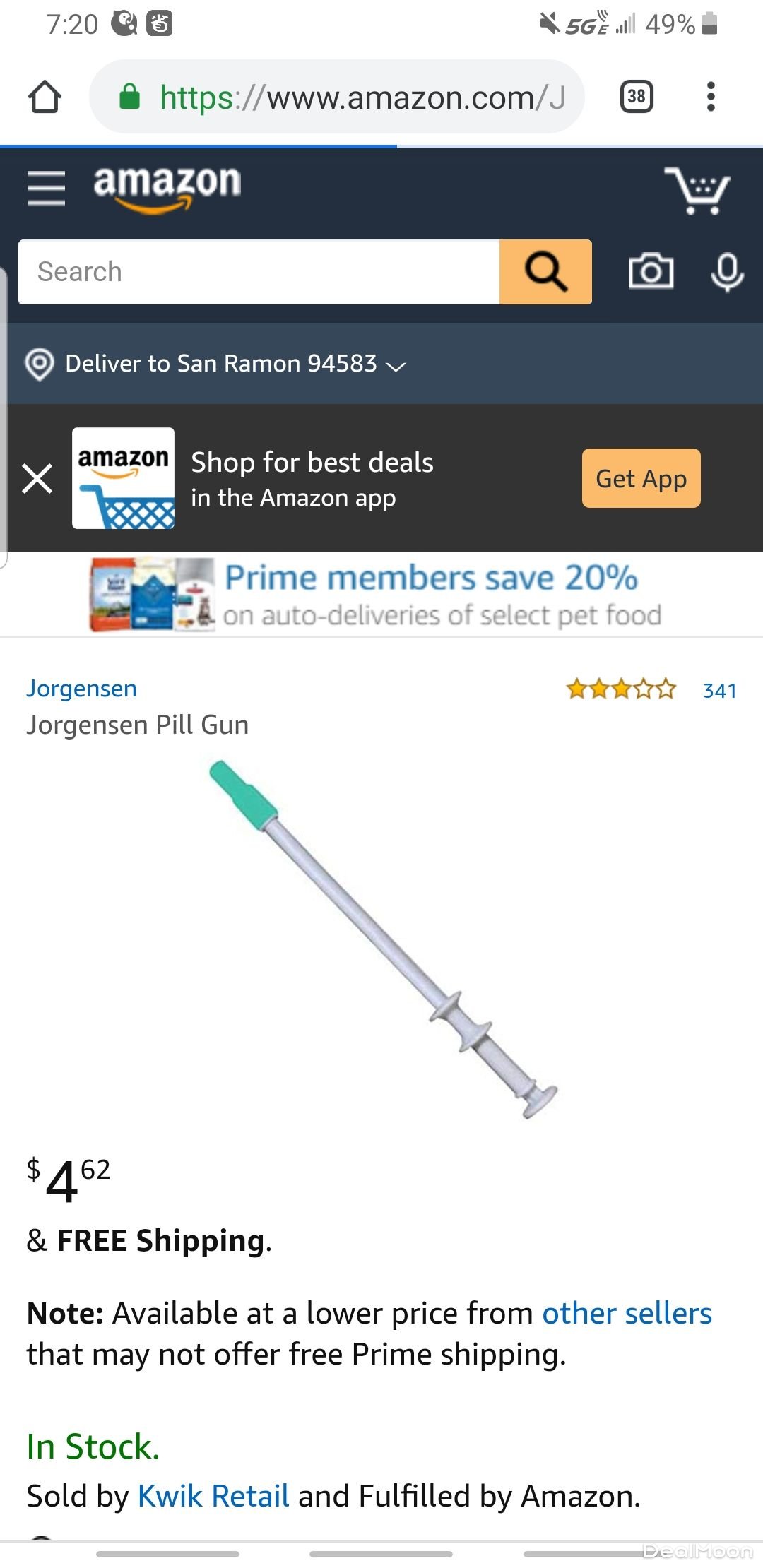The width and height of the screenshot is (763, 1568).
Task: Open the shopping cart
Action: point(697,190)
